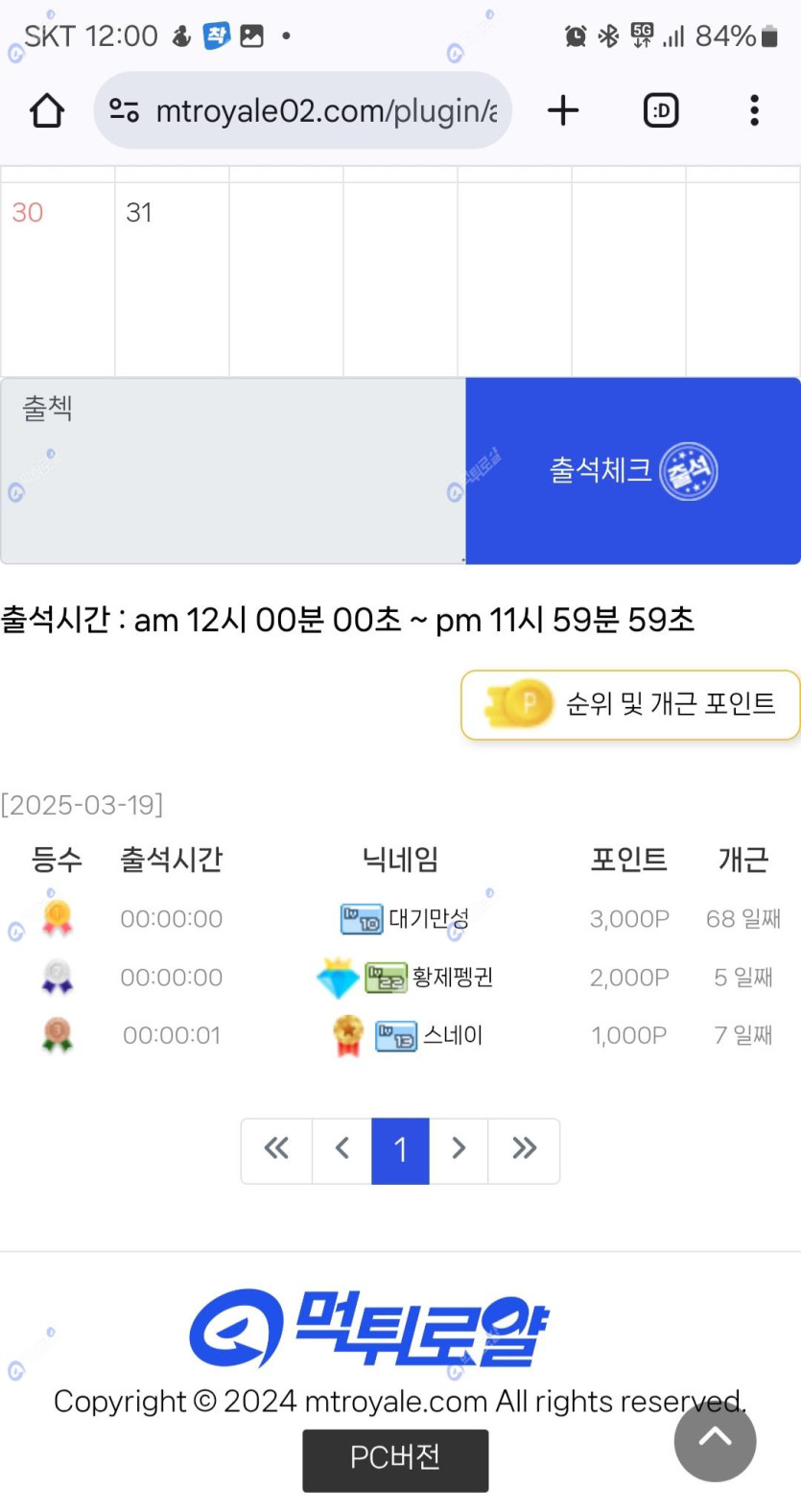Jump to the last page
The width and height of the screenshot is (801, 1512).
click(x=524, y=1149)
